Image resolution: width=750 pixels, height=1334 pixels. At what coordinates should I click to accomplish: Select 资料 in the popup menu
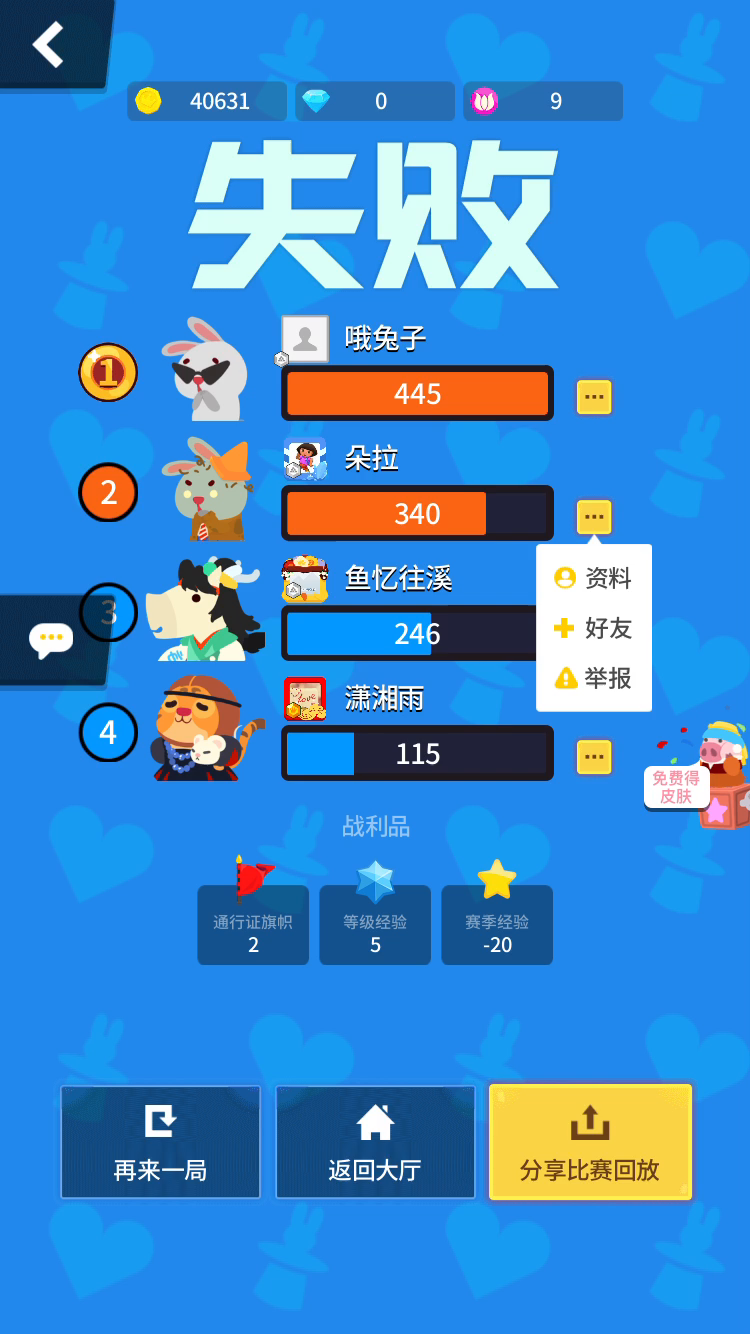coord(594,578)
